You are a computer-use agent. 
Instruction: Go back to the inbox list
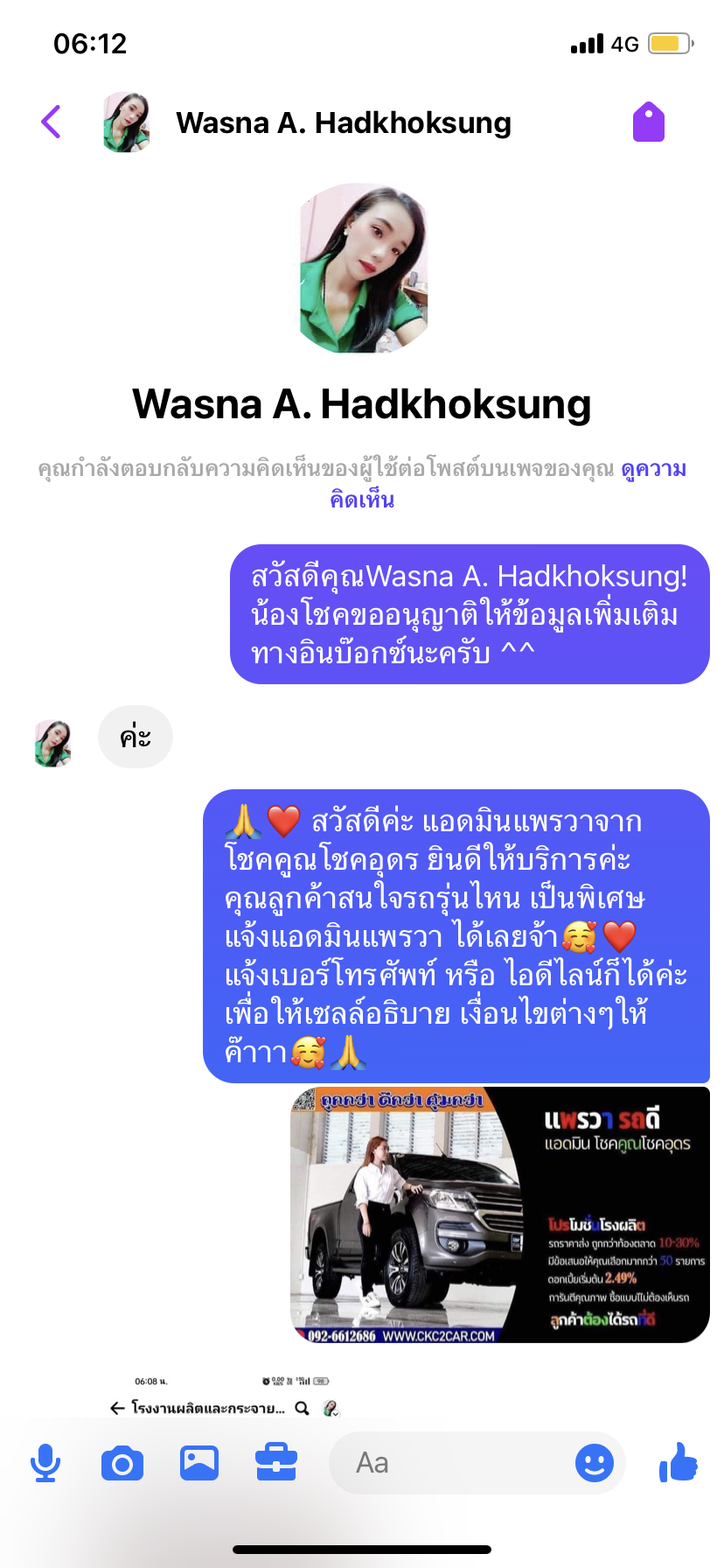(51, 122)
